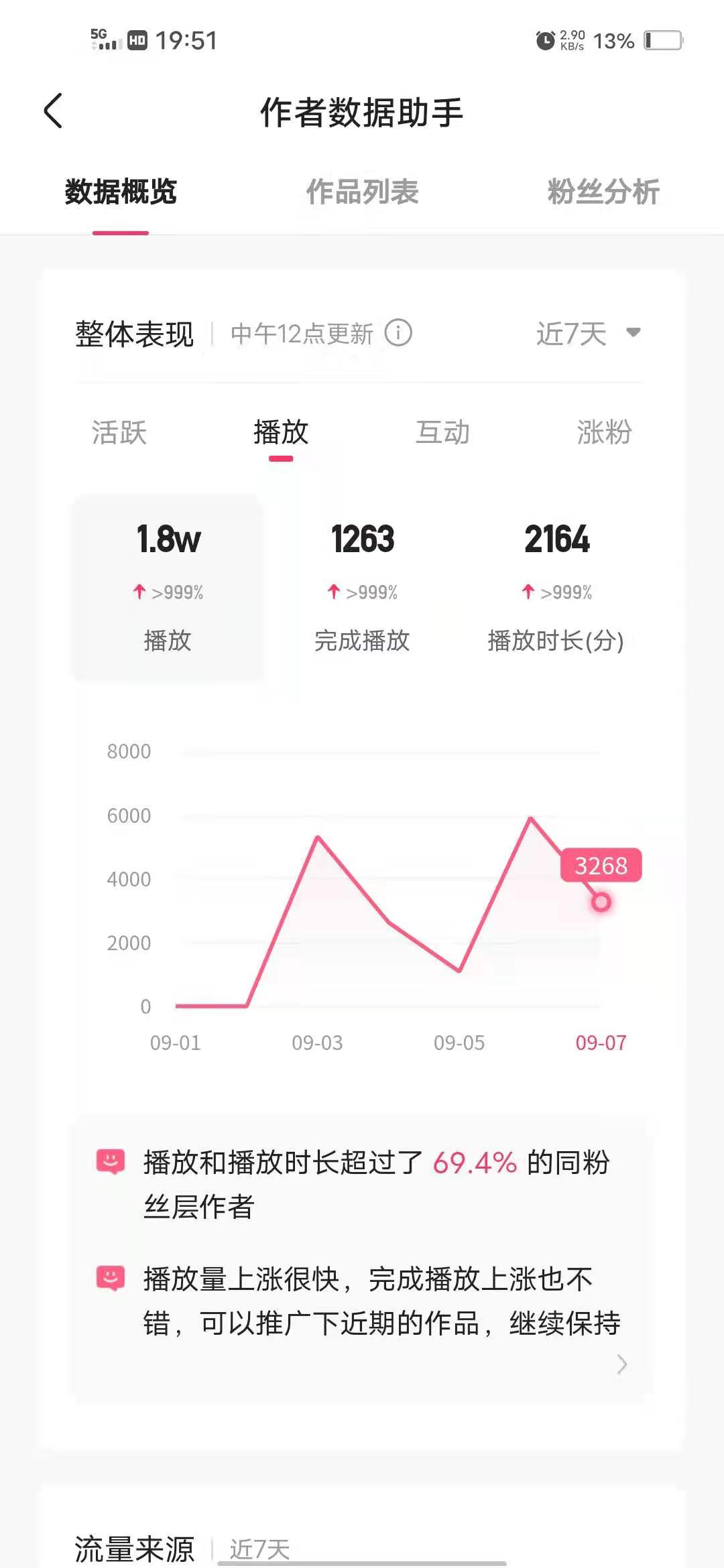Image resolution: width=724 pixels, height=1568 pixels.
Task: Select the 1263 完成播放 metric card
Action: click(362, 586)
